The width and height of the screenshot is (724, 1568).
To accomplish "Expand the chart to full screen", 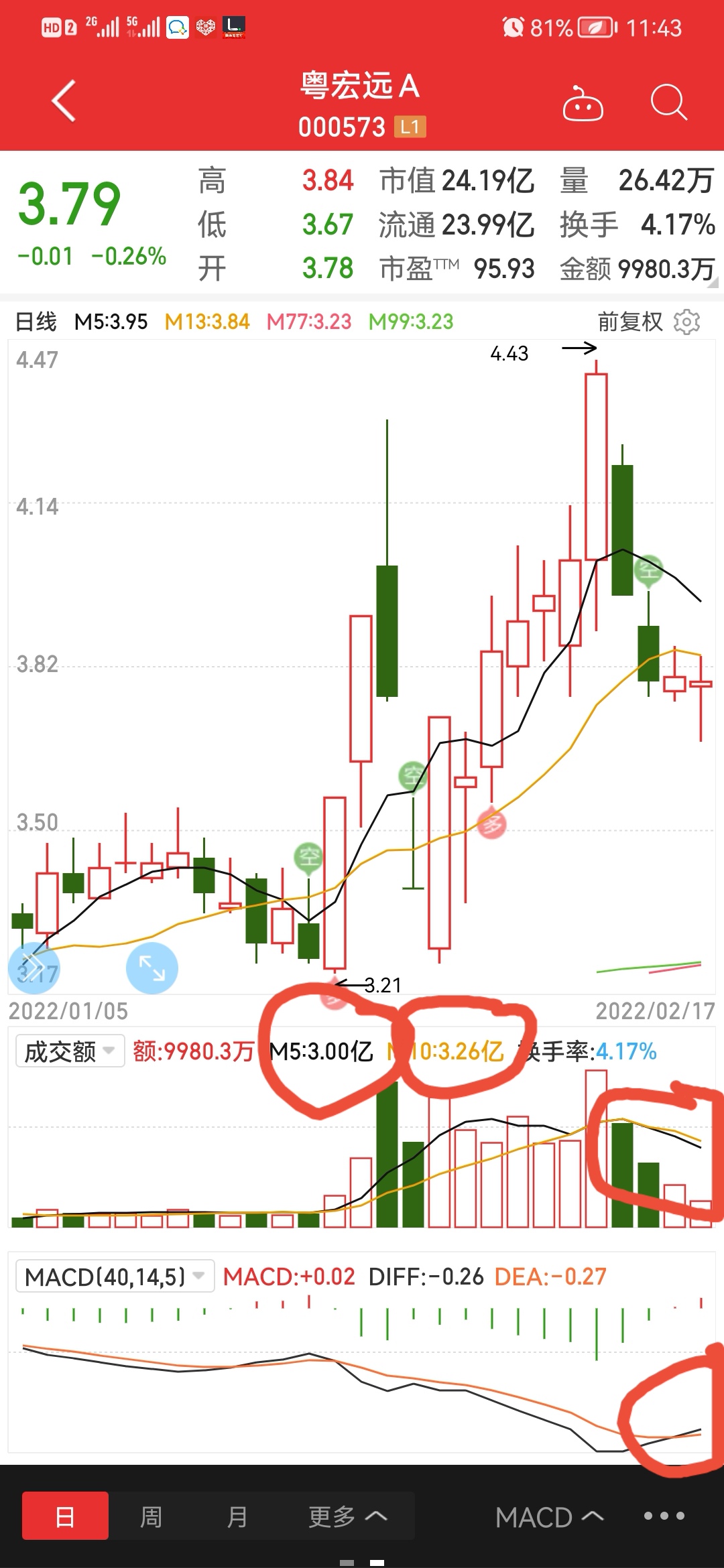I will pos(152,968).
